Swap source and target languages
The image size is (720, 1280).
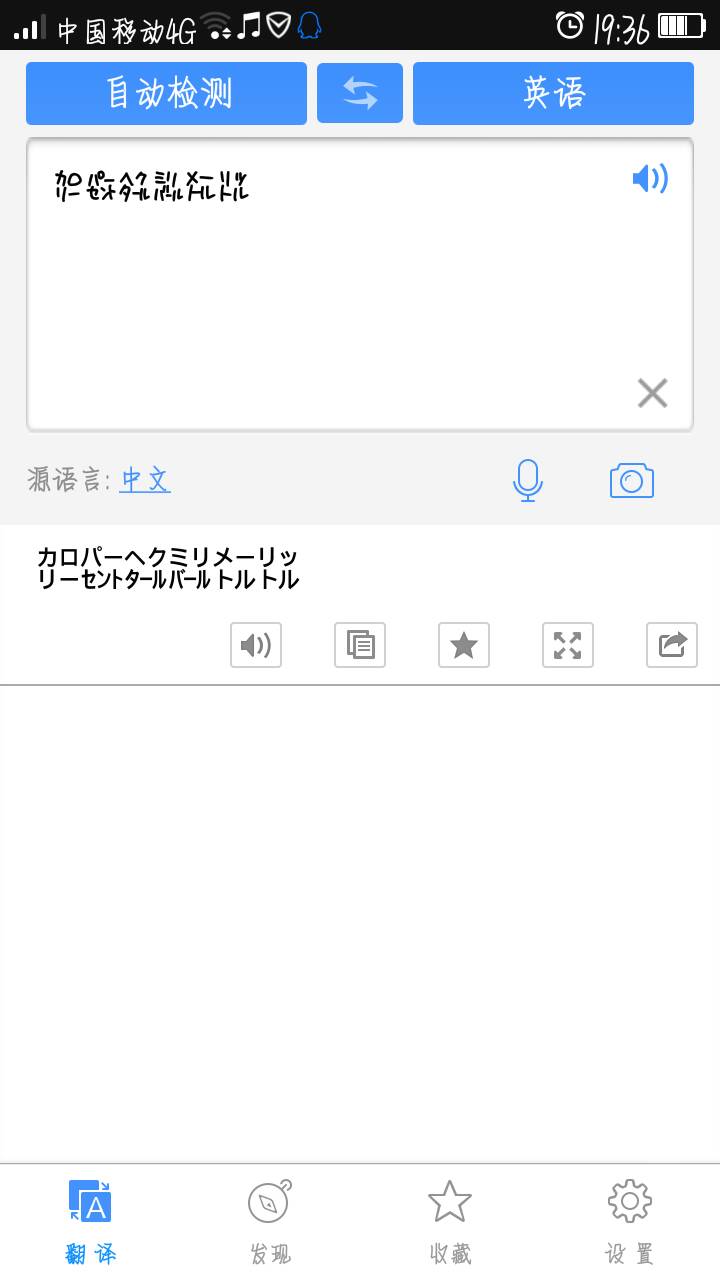coord(360,93)
